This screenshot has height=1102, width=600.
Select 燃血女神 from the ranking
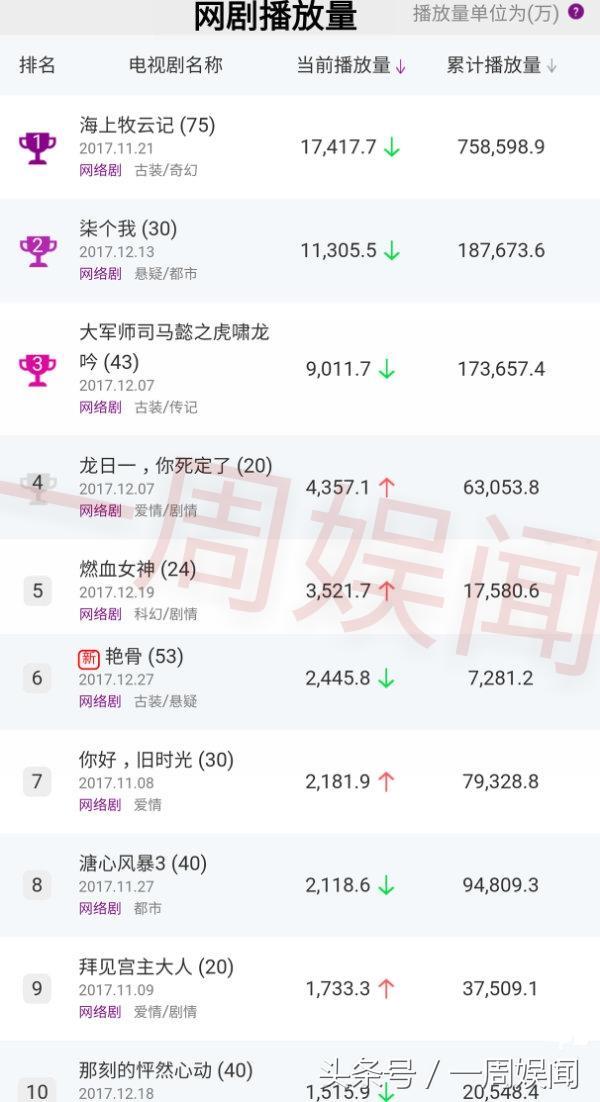137,570
